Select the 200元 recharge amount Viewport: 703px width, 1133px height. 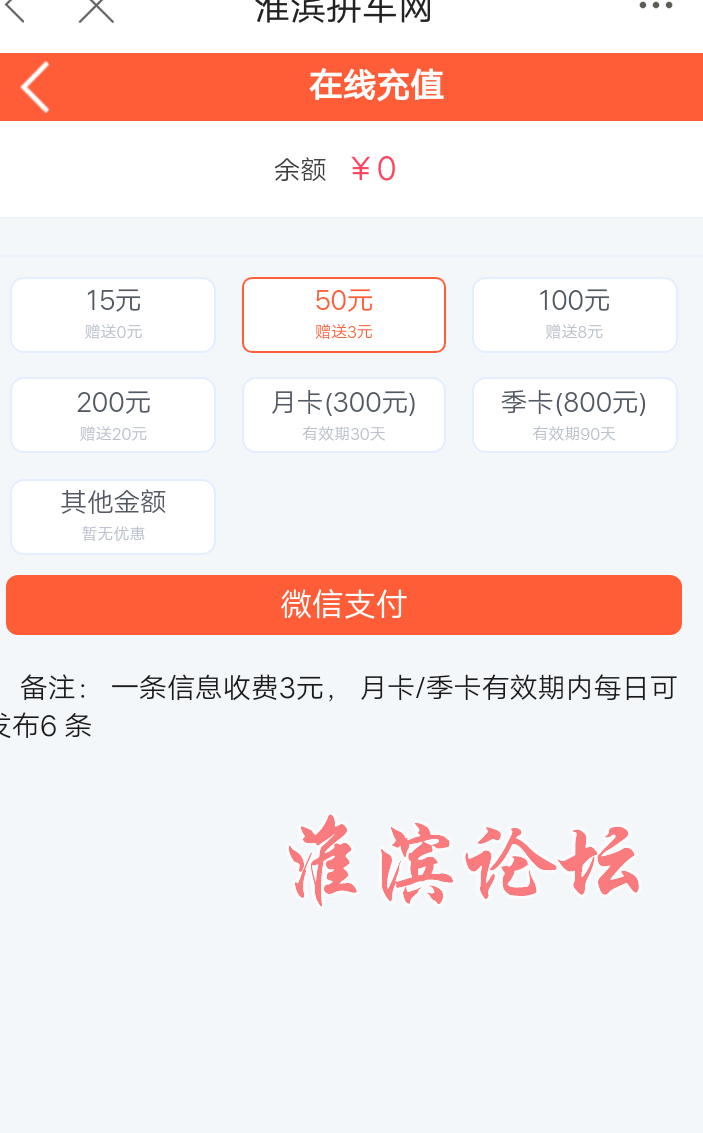[113, 415]
